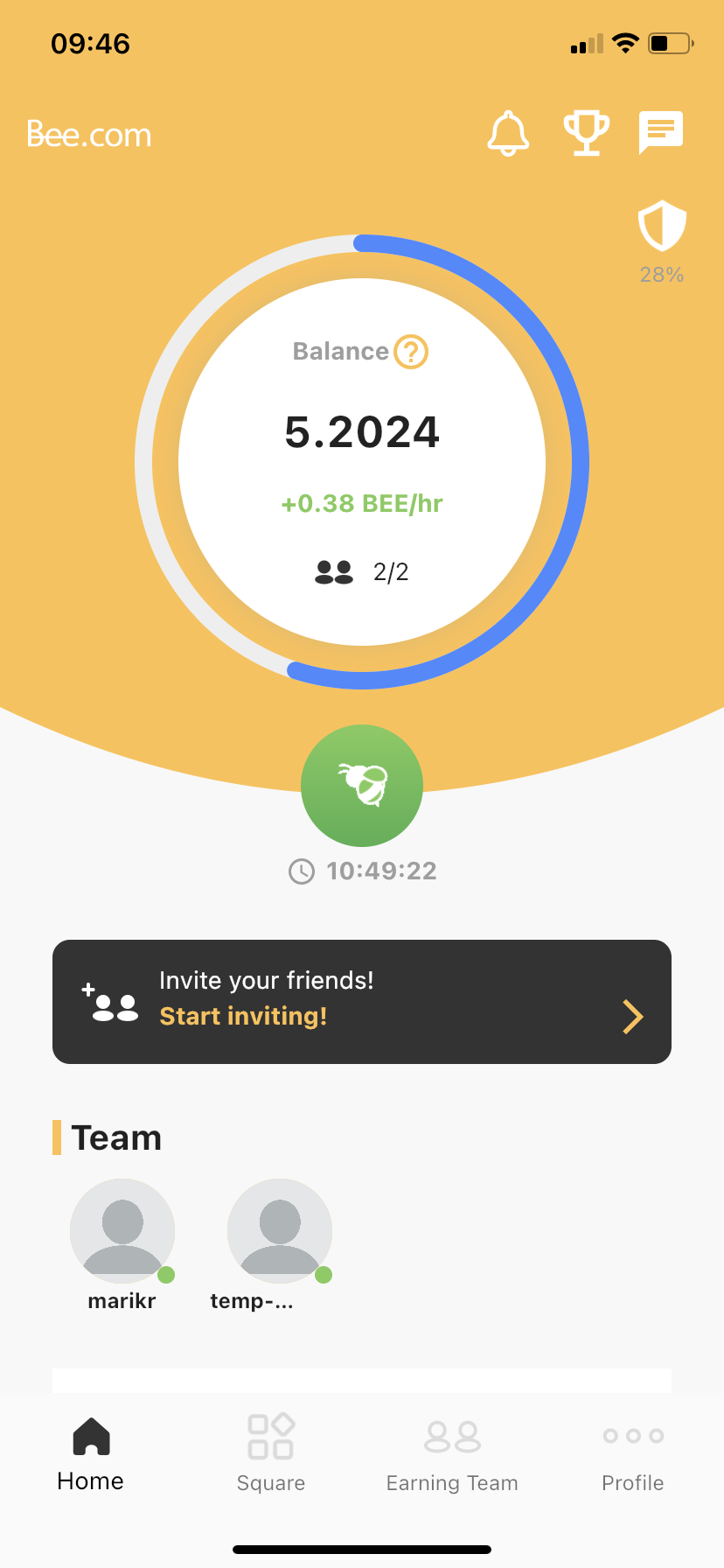Open the chat messages icon
This screenshot has width=724, height=1568.
pos(661,133)
